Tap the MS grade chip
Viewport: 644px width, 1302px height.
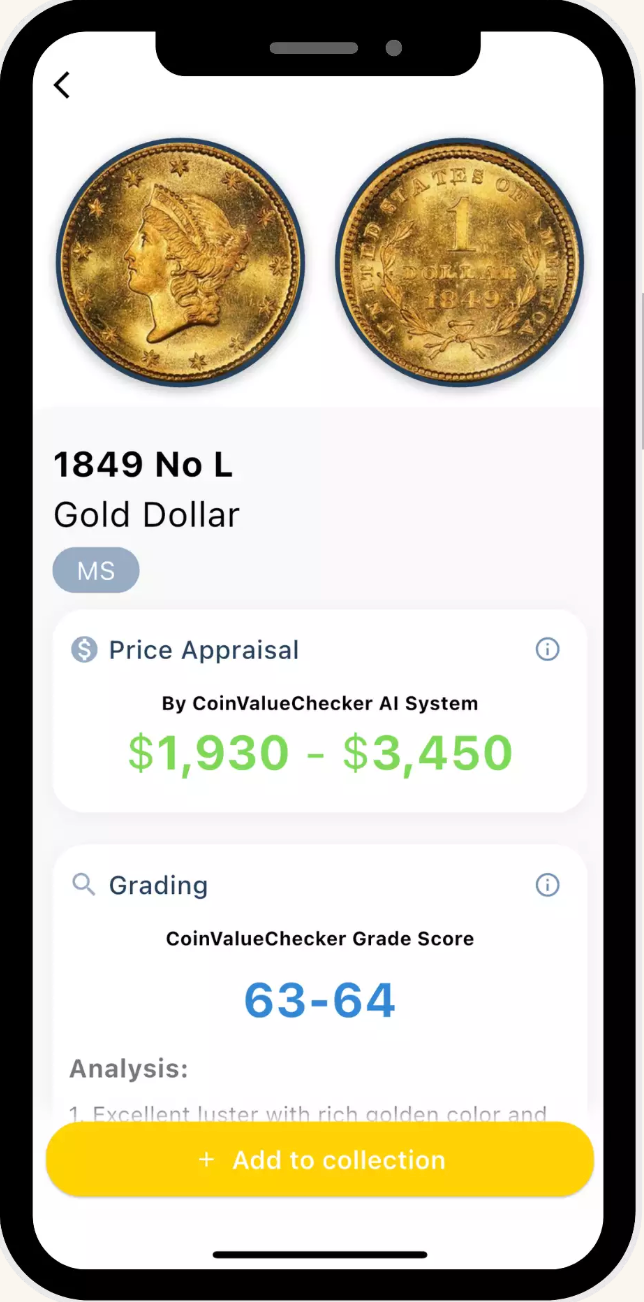click(96, 571)
